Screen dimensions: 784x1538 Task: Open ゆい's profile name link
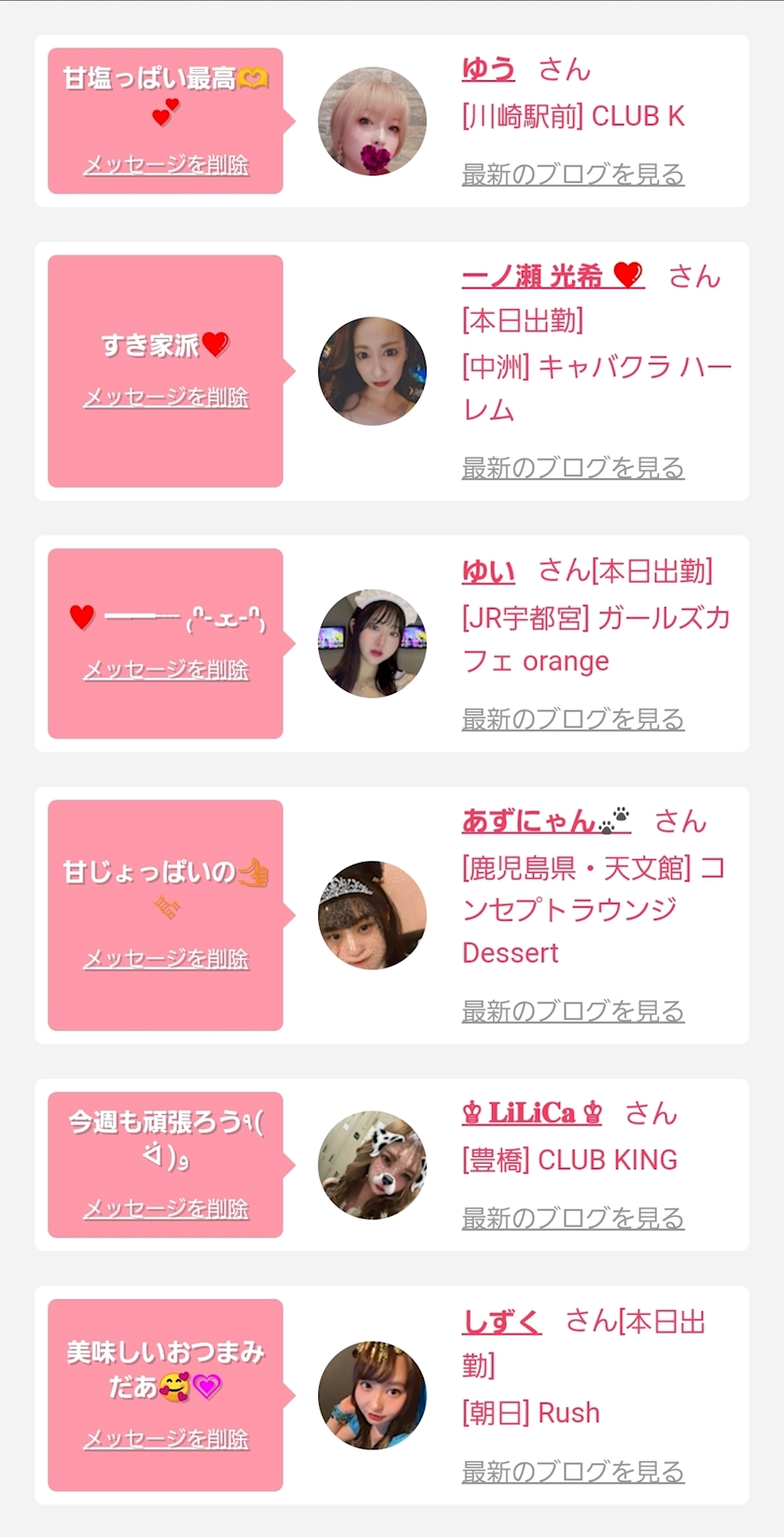coord(488,571)
